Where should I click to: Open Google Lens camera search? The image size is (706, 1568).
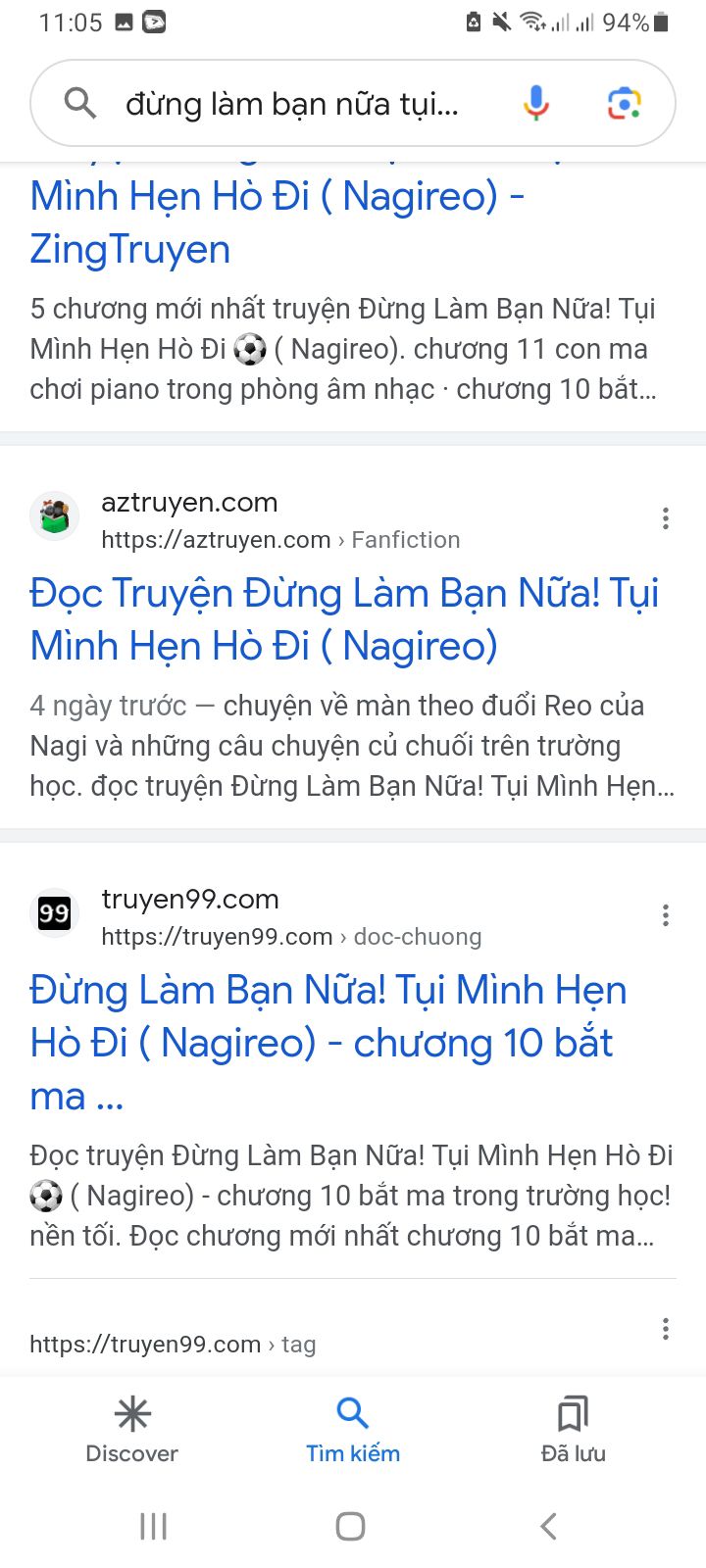625,103
